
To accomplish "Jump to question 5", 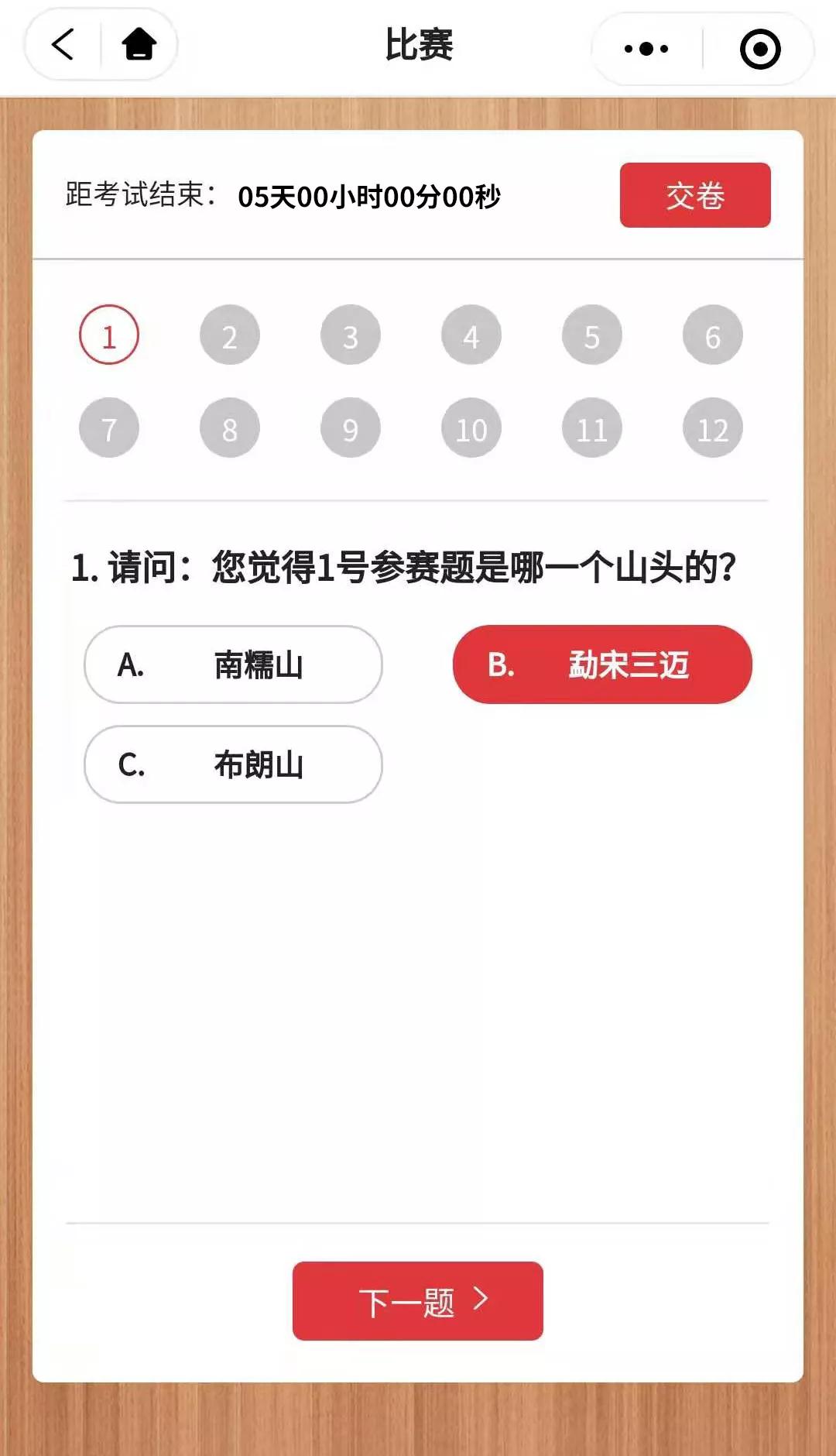I will (x=592, y=335).
